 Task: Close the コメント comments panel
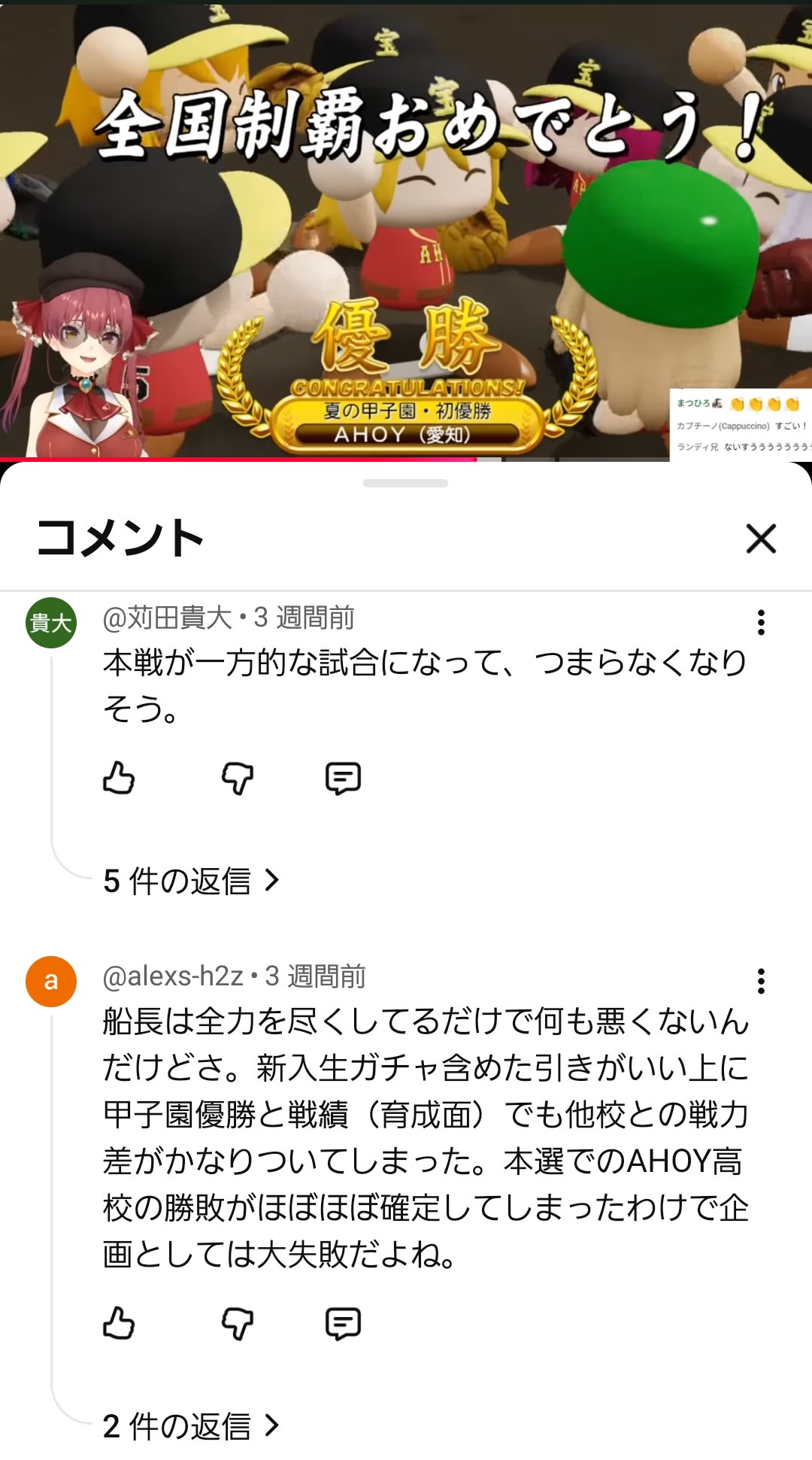pos(760,539)
